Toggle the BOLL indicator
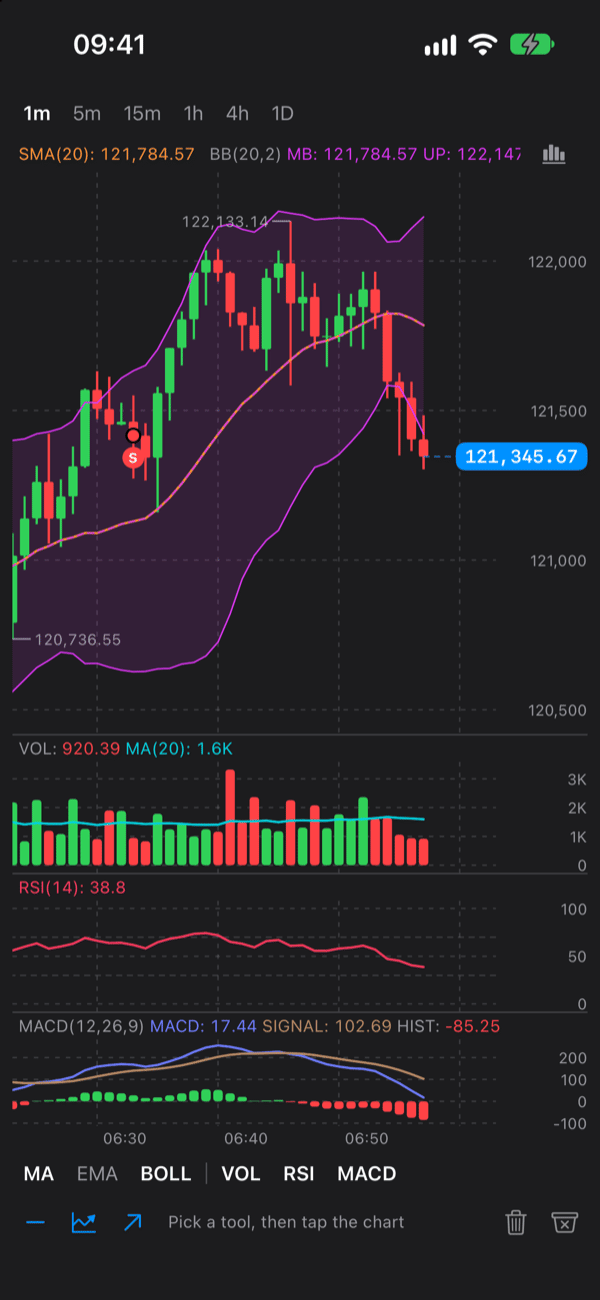Image resolution: width=600 pixels, height=1300 pixels. (x=166, y=1174)
